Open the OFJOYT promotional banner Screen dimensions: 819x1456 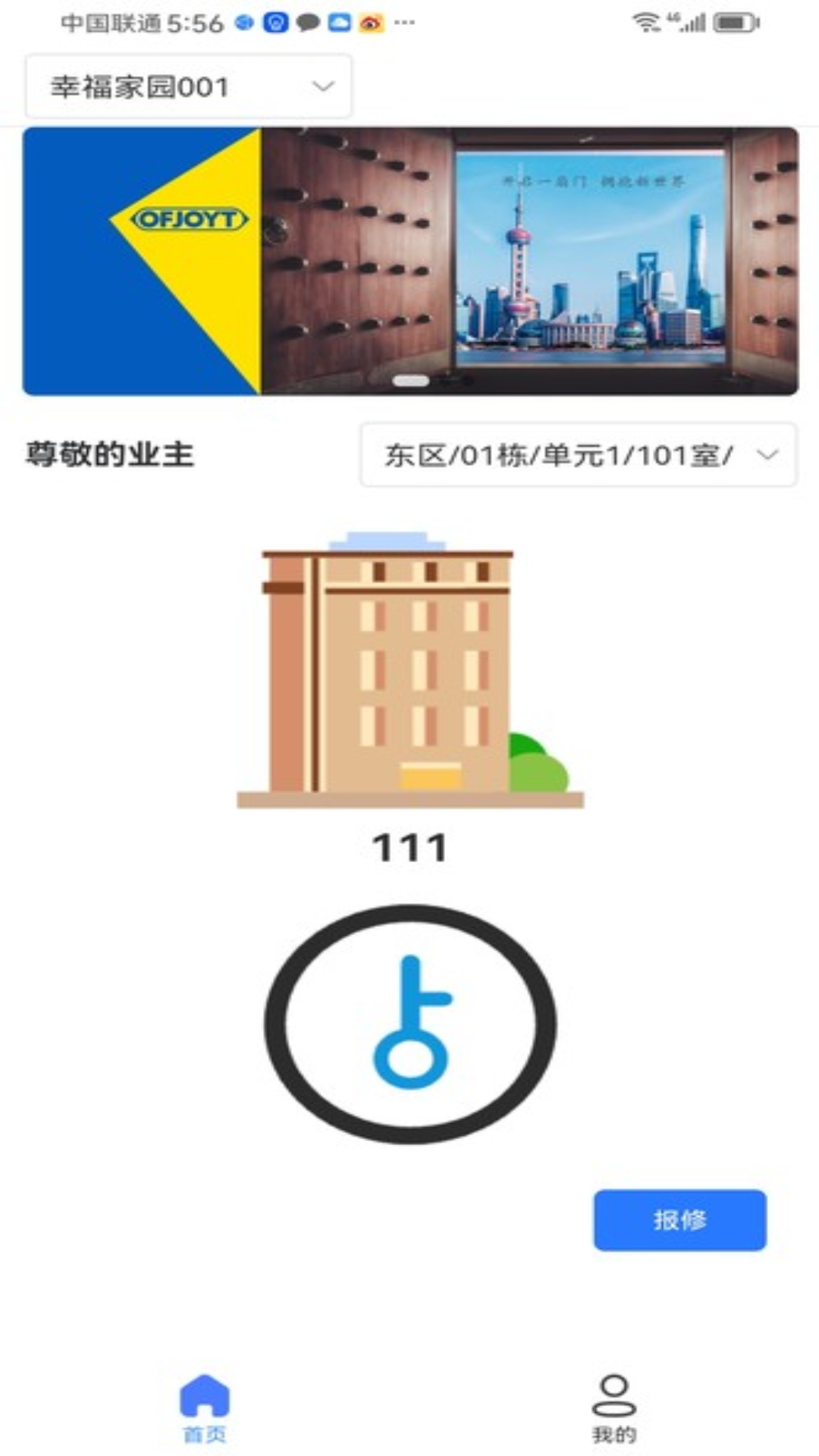point(410,261)
